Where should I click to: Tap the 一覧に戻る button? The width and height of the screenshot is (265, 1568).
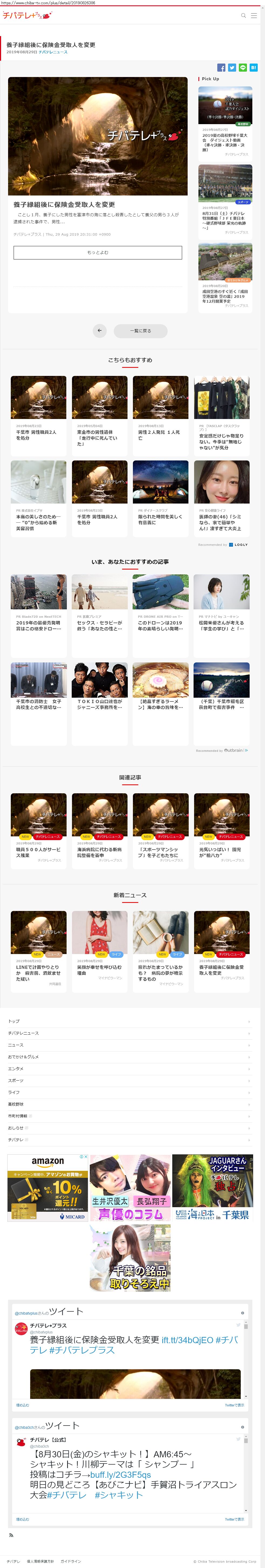[140, 330]
